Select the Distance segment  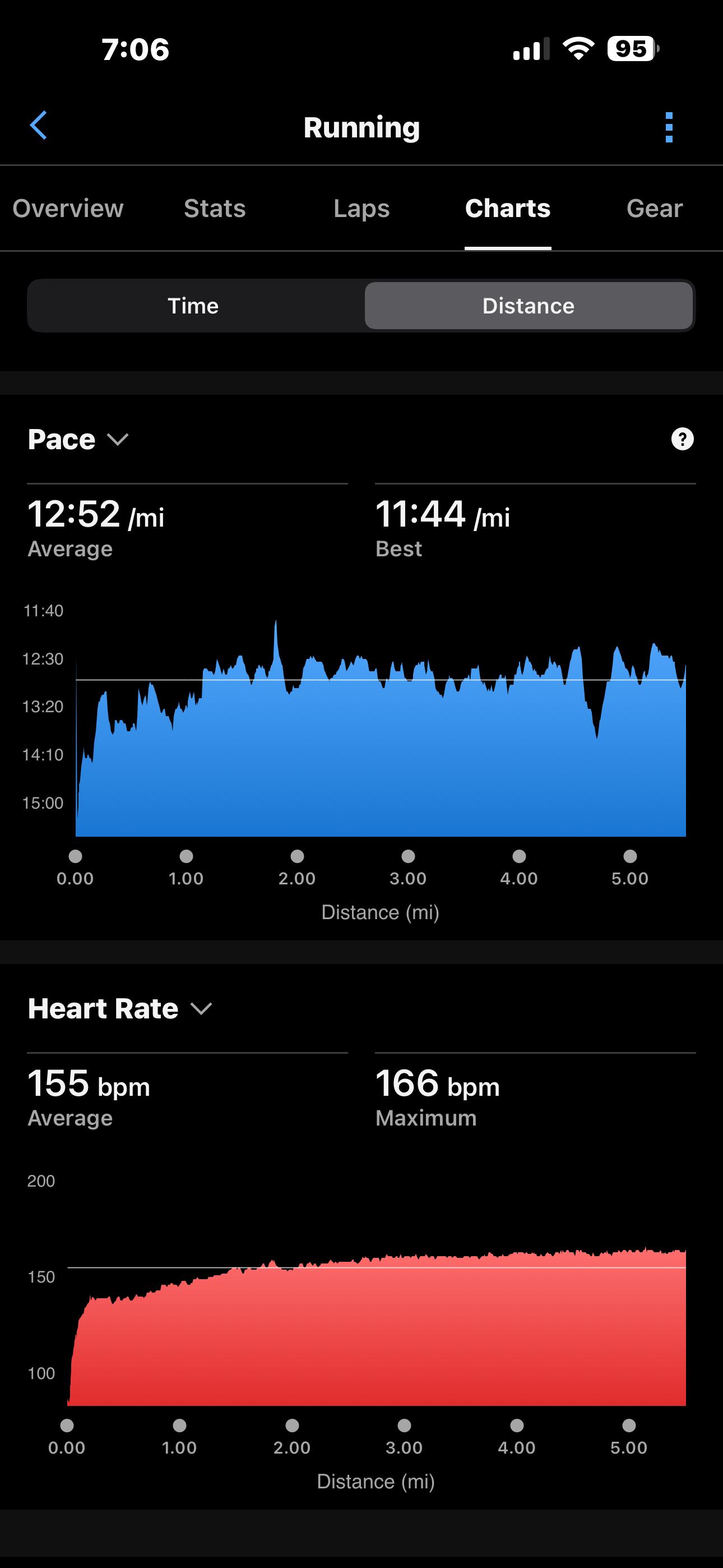point(529,306)
